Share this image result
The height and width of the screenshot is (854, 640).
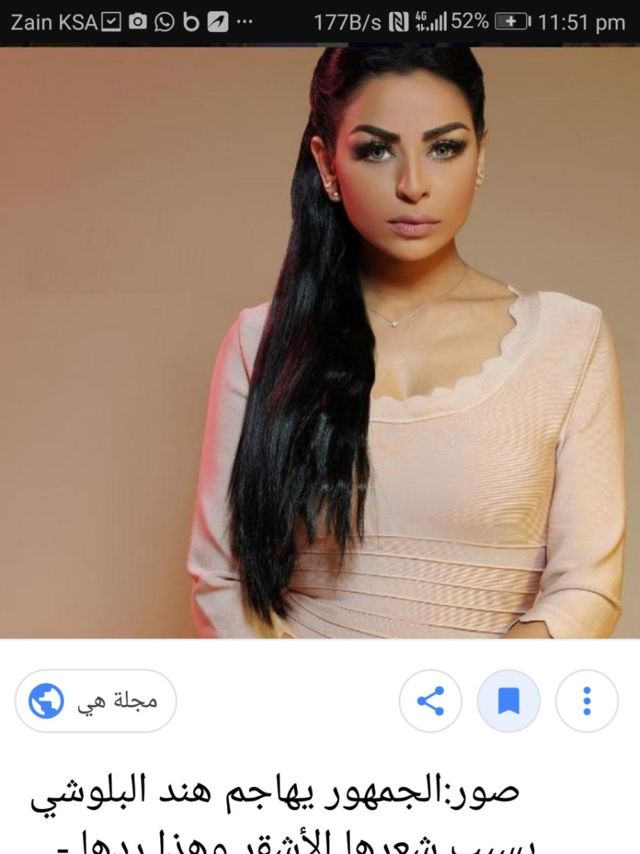(x=430, y=701)
